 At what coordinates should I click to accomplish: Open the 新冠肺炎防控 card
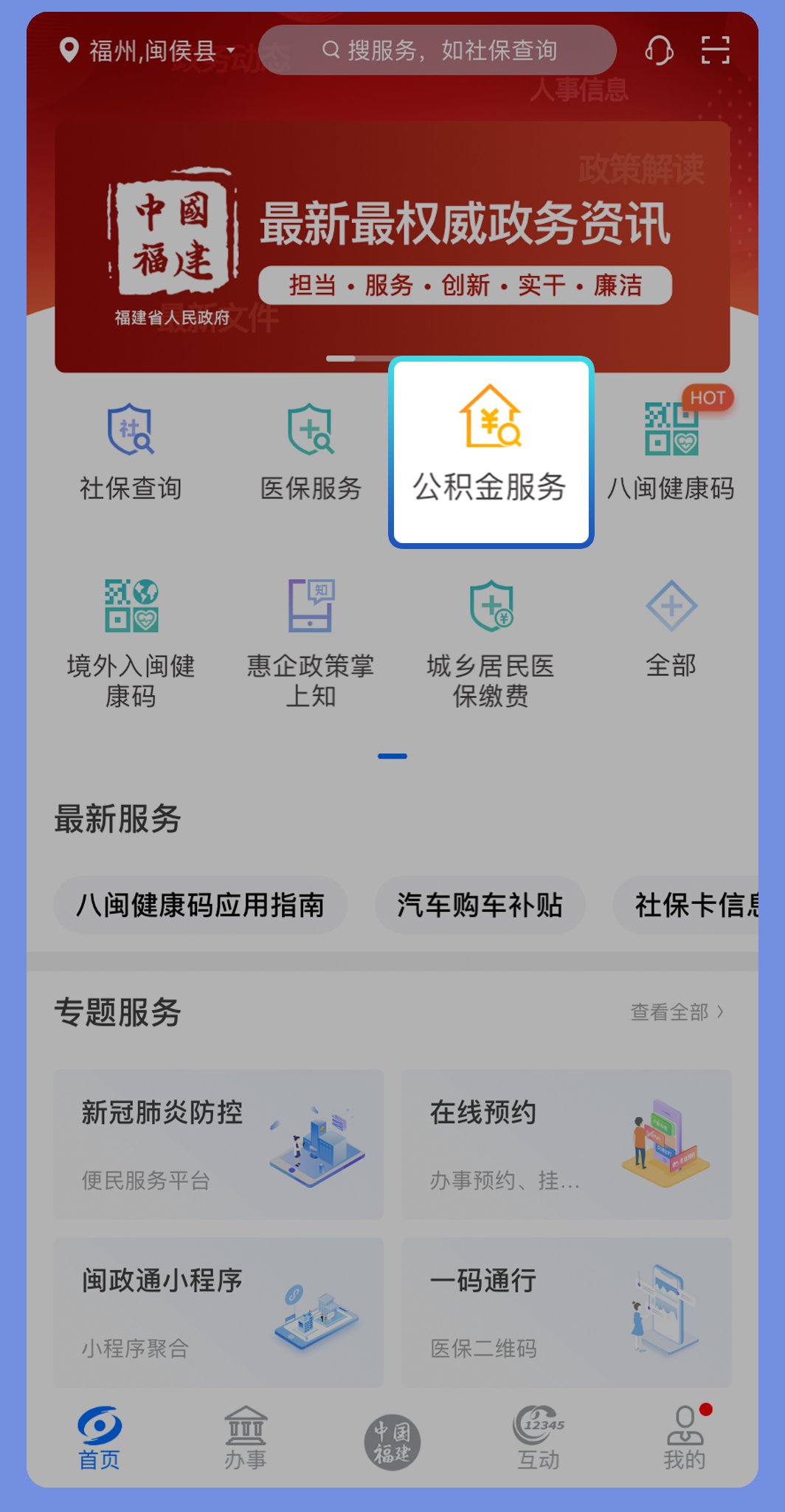(218, 1144)
